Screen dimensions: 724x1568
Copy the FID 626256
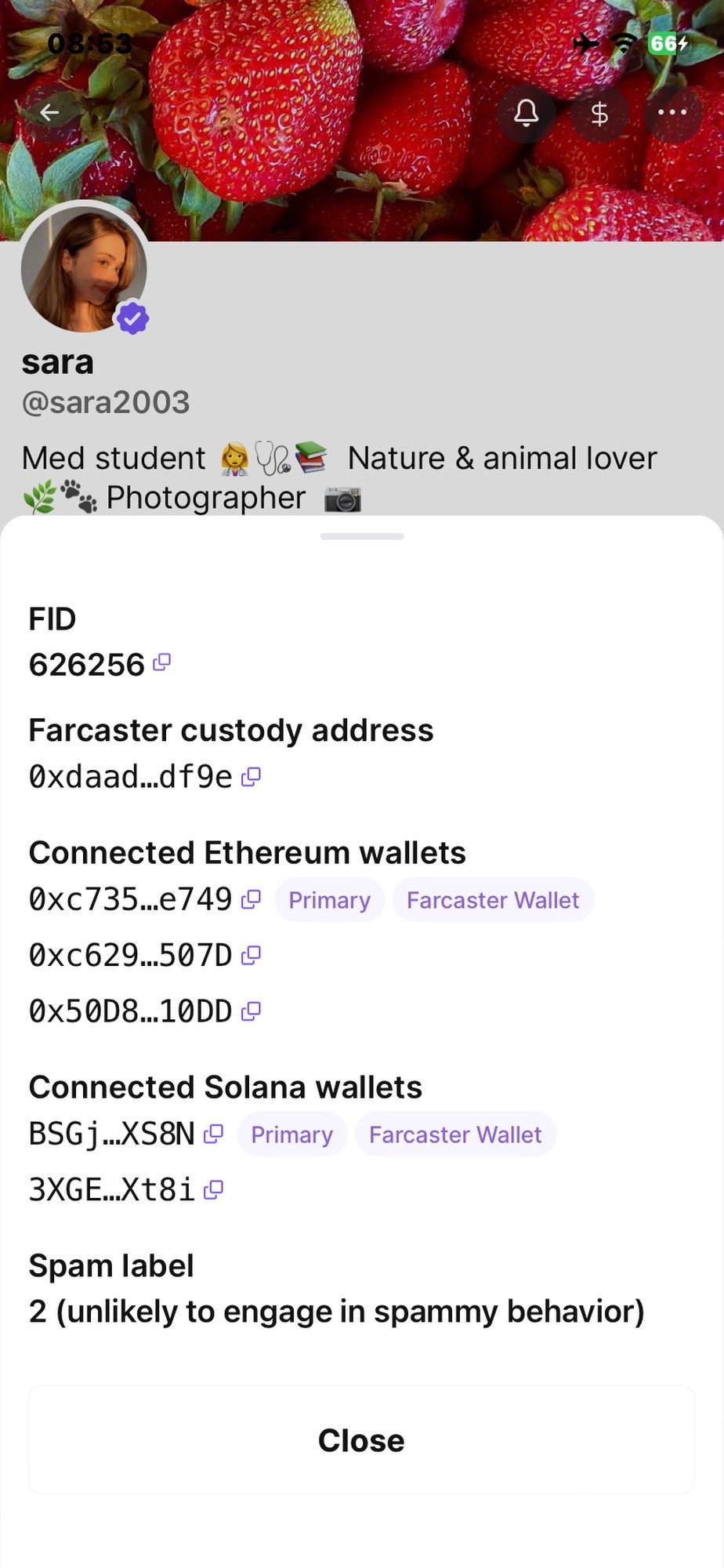(162, 663)
